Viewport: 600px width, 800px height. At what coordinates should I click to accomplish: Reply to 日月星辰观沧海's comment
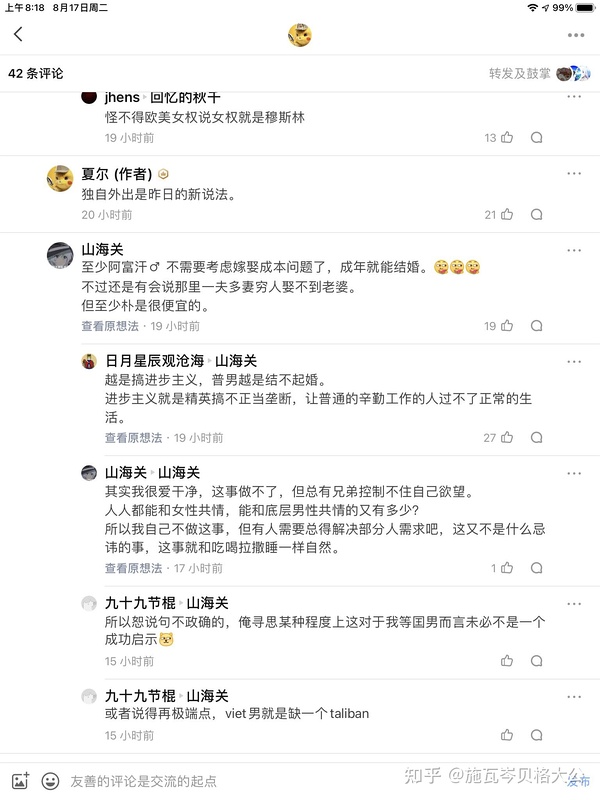coord(537,438)
